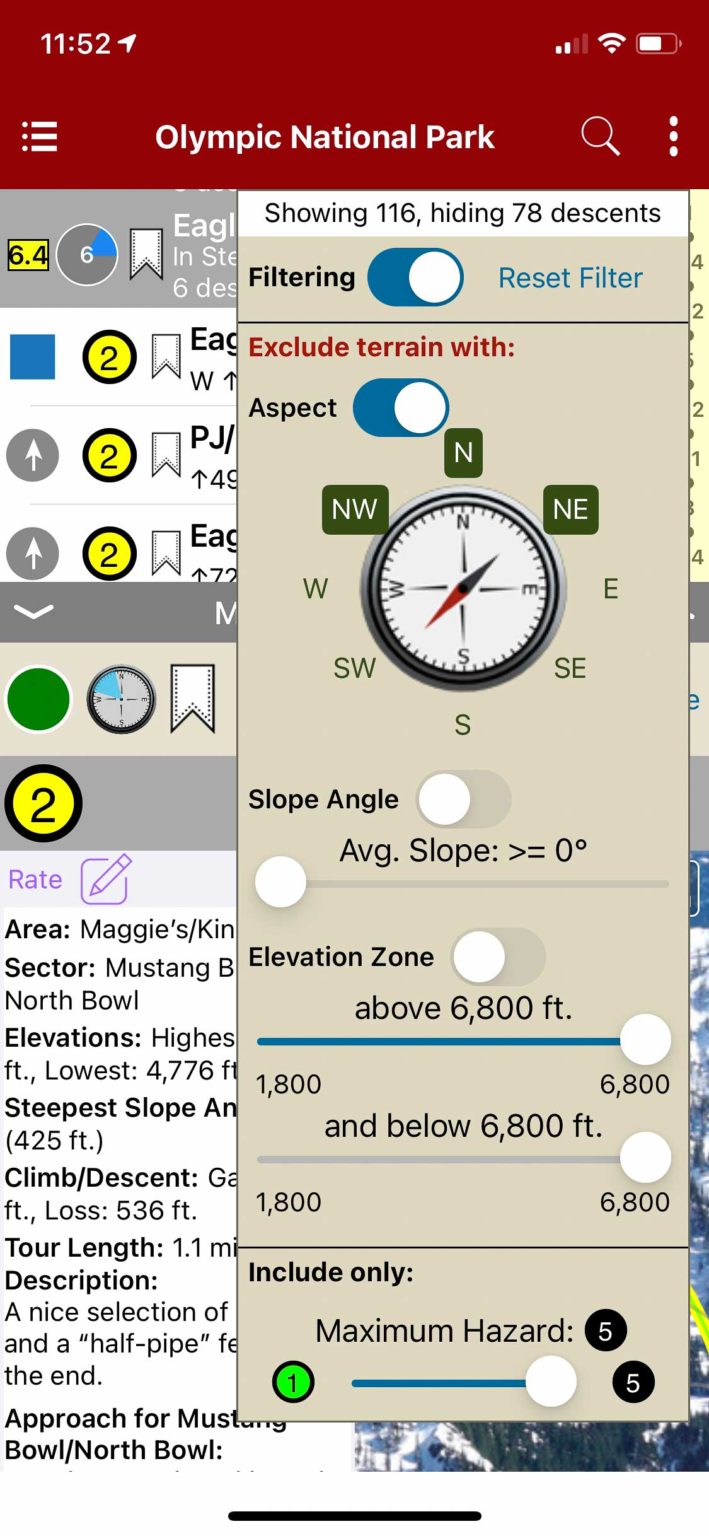Image resolution: width=709 pixels, height=1536 pixels.
Task: Open the three-dot overflow menu
Action: [674, 136]
